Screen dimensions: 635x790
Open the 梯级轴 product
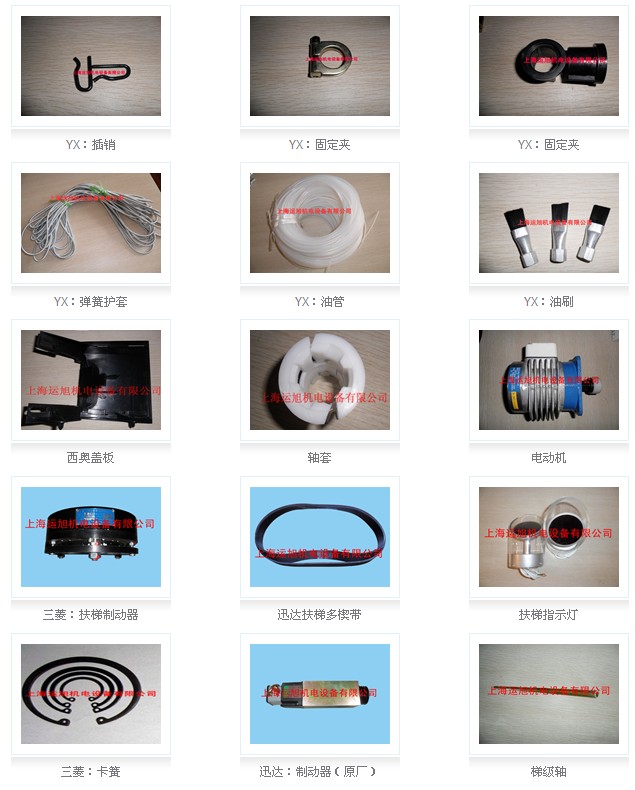pos(549,694)
